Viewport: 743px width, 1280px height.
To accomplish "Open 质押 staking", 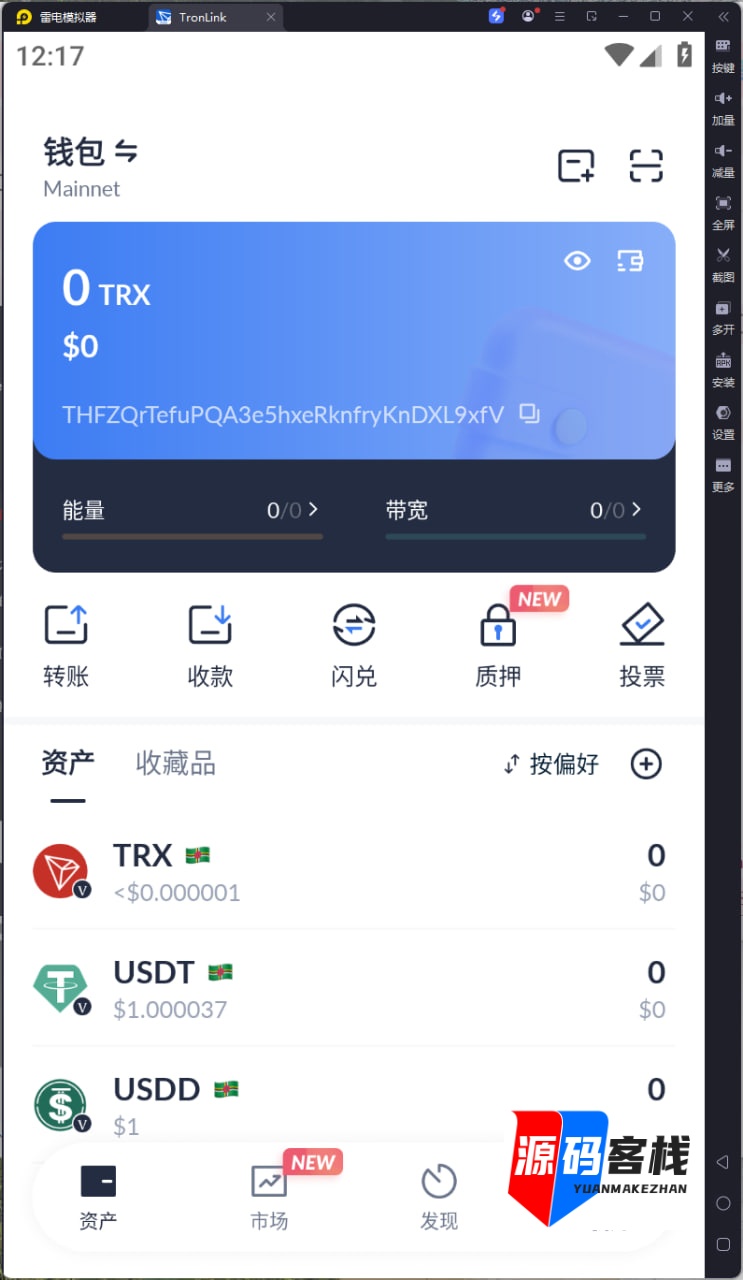I will (498, 646).
